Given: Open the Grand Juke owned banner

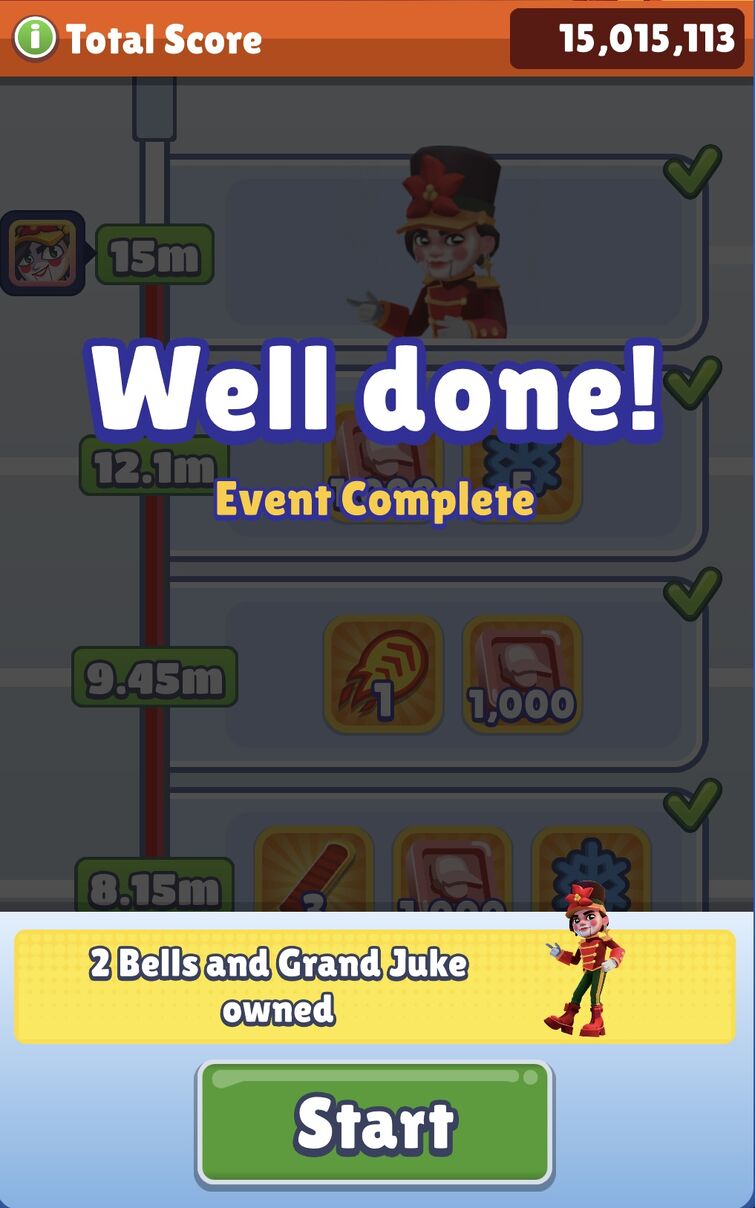Looking at the screenshot, I should [374, 986].
